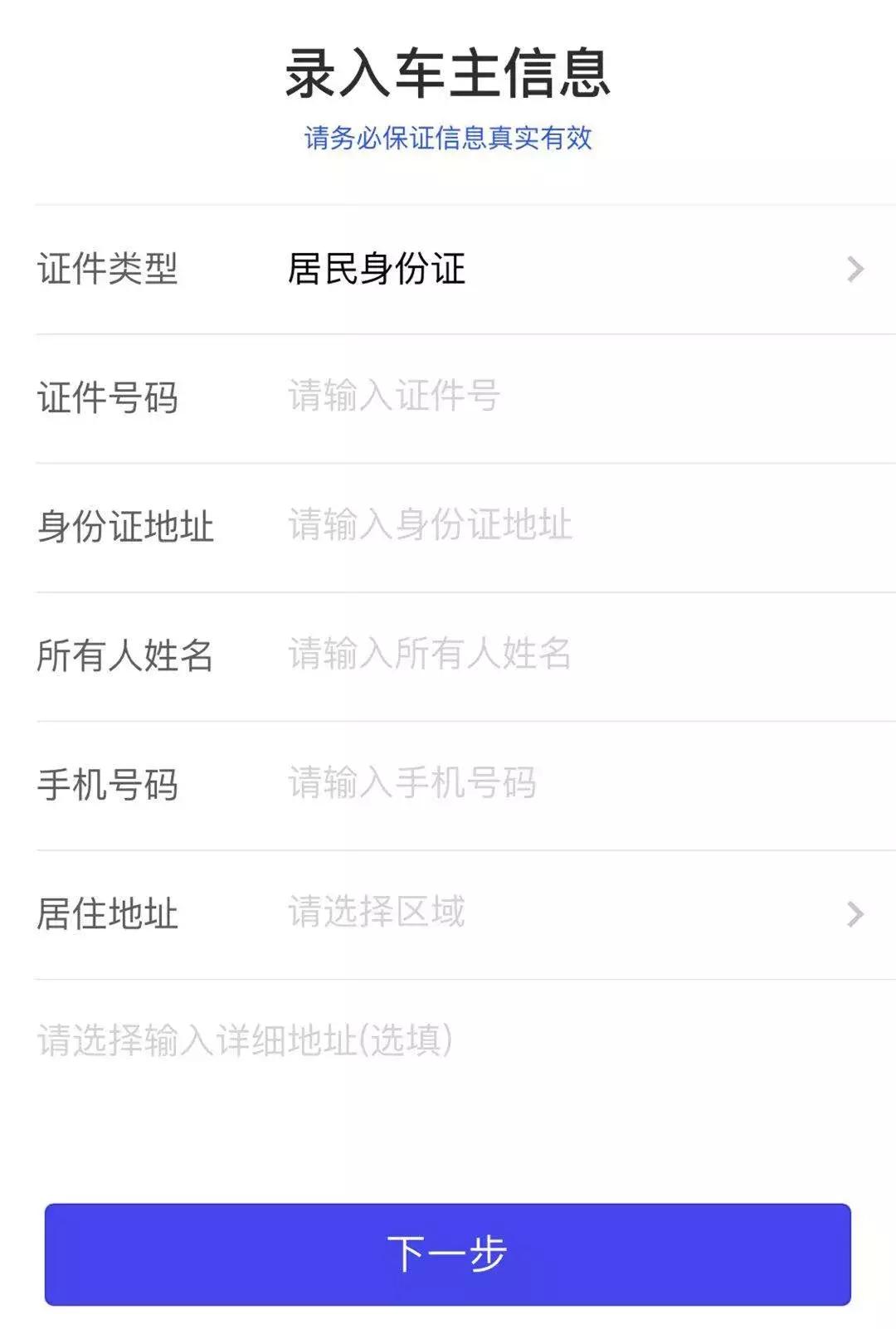This screenshot has width=896, height=1329.
Task: Click the 录入车主信息 page title
Action: coord(448,75)
